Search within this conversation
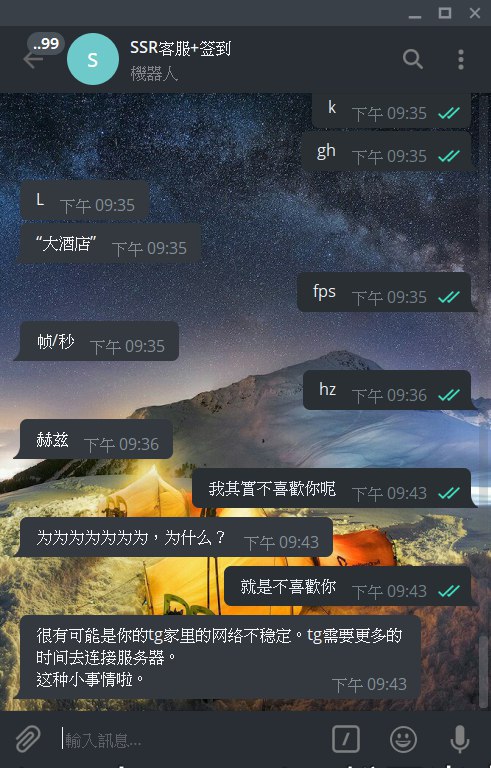 pyautogui.click(x=413, y=59)
